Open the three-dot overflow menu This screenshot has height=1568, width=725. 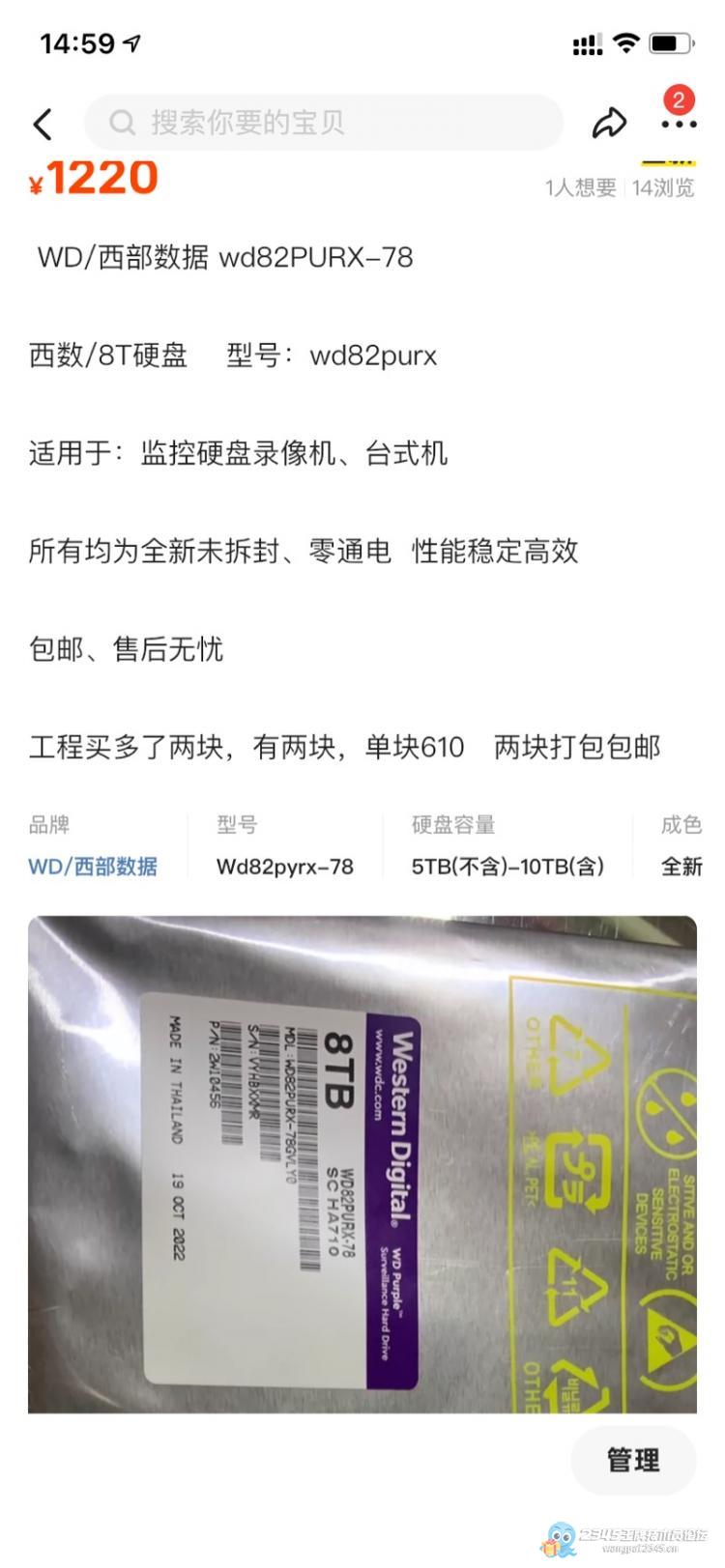[x=679, y=125]
